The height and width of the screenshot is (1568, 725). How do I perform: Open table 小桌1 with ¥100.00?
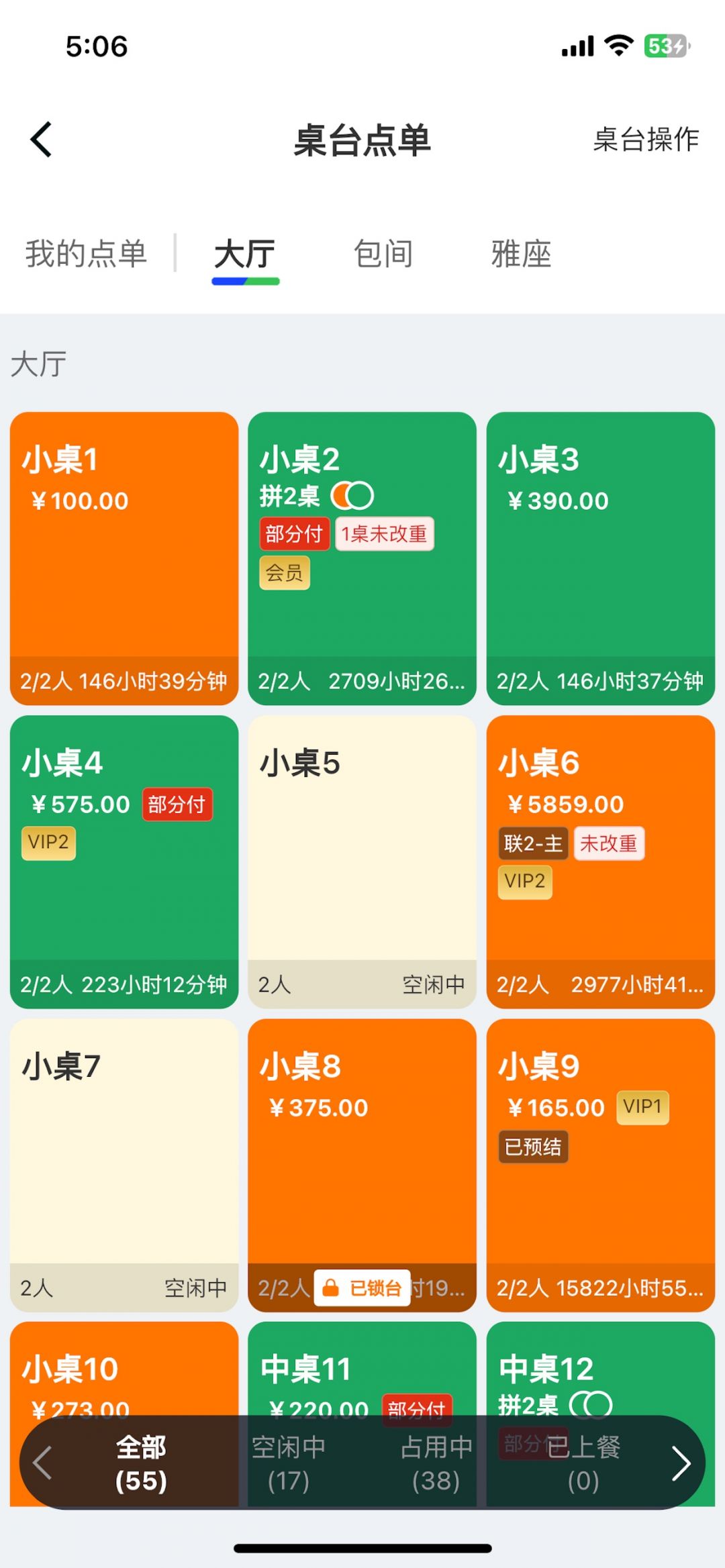(124, 558)
